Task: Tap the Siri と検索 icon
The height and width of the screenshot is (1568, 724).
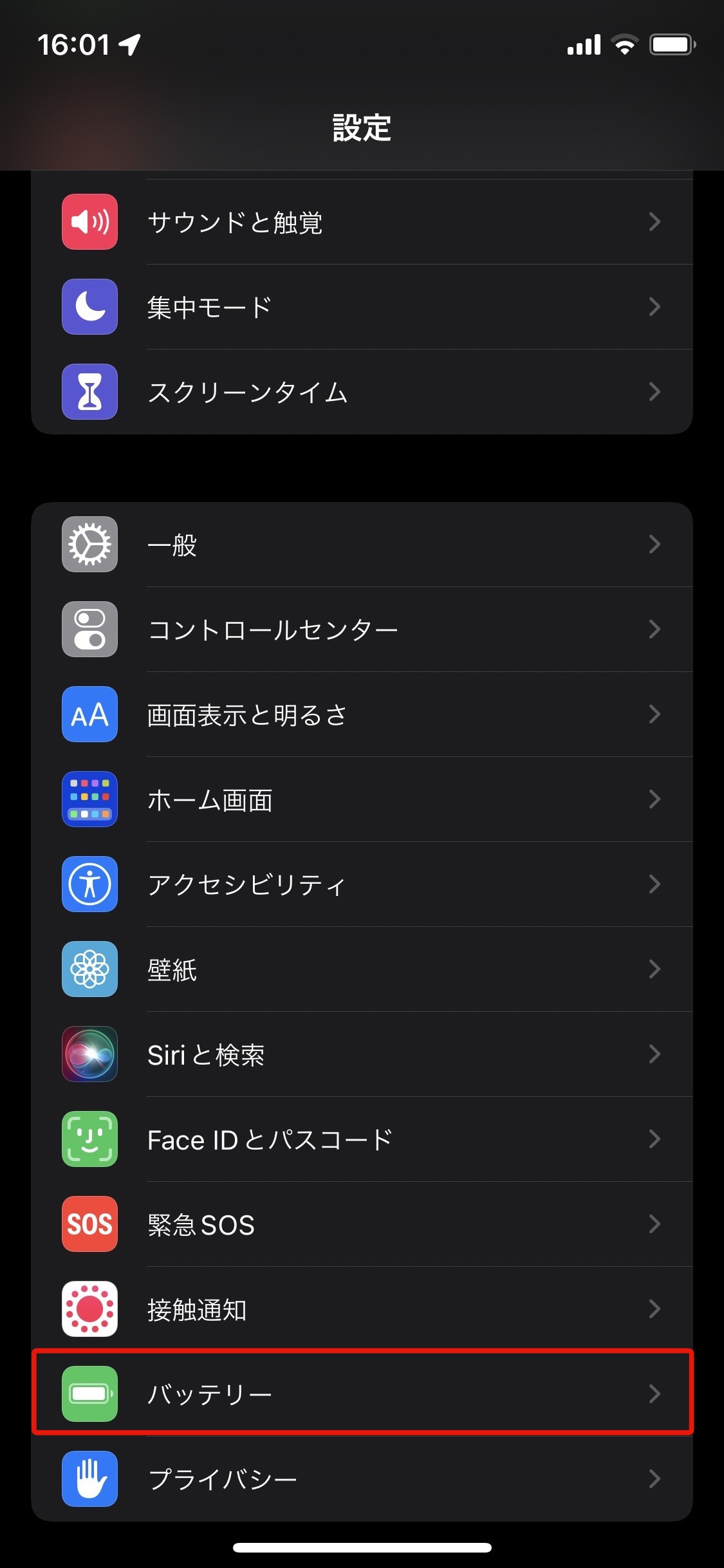Action: click(89, 1054)
